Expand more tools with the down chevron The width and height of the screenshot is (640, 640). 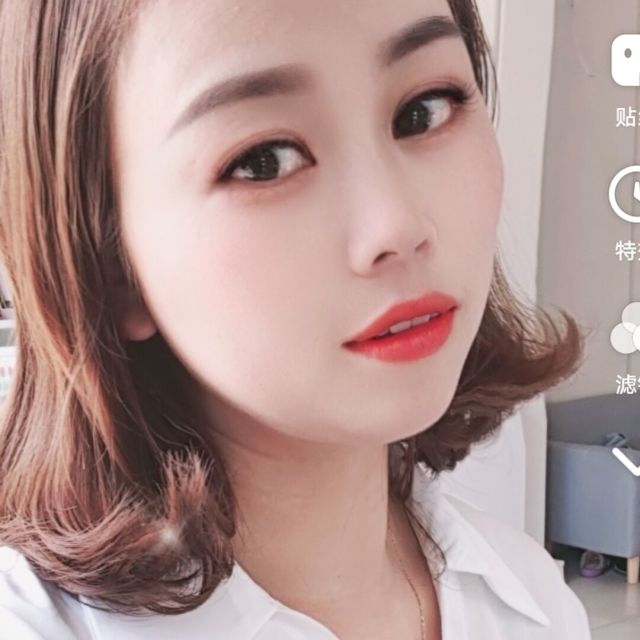pyautogui.click(x=627, y=461)
